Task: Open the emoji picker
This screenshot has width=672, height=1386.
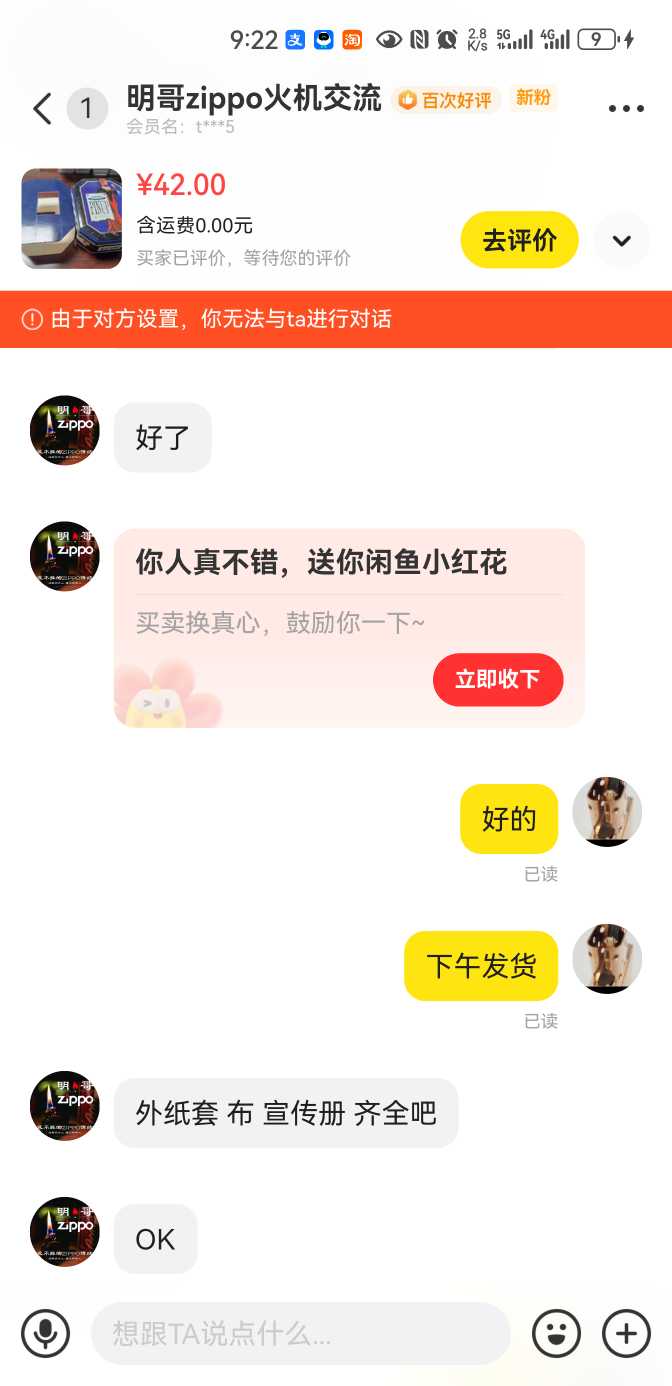Action: click(x=556, y=1333)
